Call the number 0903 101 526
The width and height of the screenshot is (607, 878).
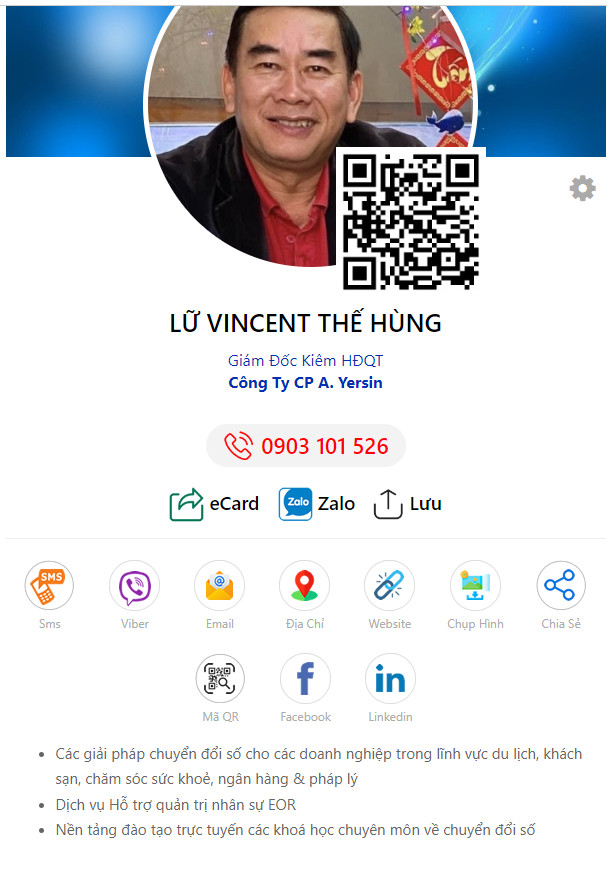306,446
